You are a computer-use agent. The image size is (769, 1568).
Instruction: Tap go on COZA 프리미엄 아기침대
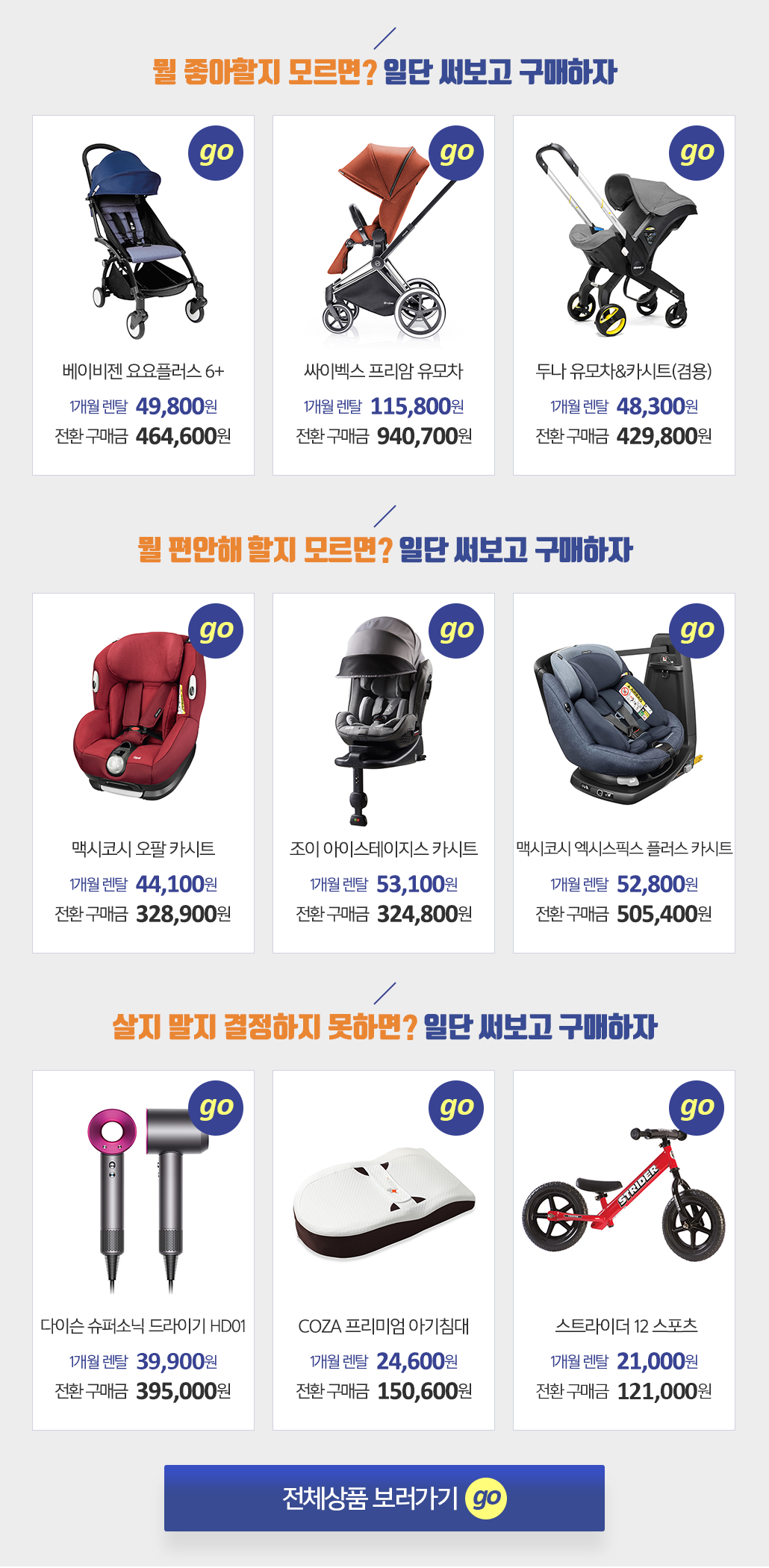pyautogui.click(x=456, y=1108)
